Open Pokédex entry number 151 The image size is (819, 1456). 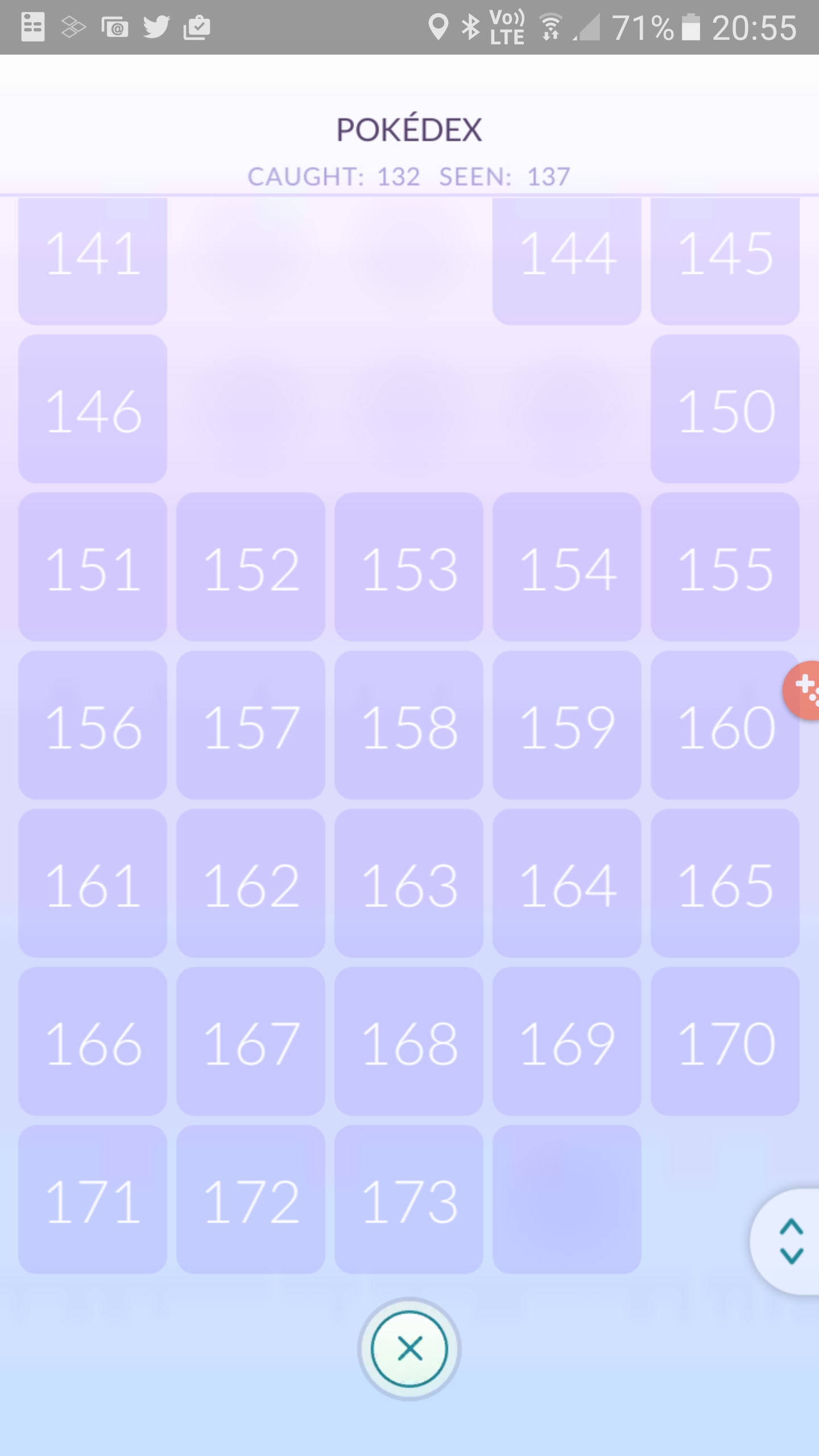93,567
